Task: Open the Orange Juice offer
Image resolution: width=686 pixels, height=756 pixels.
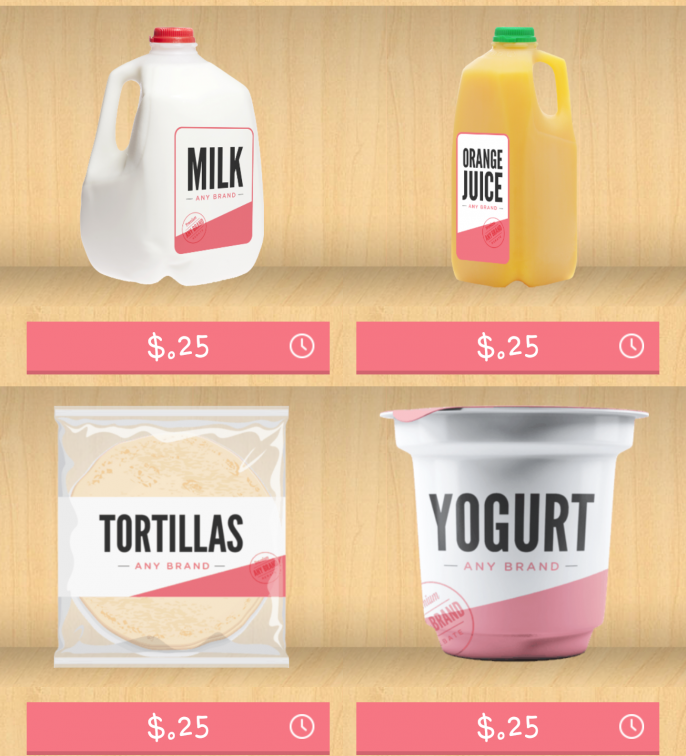Action: [x=512, y=160]
